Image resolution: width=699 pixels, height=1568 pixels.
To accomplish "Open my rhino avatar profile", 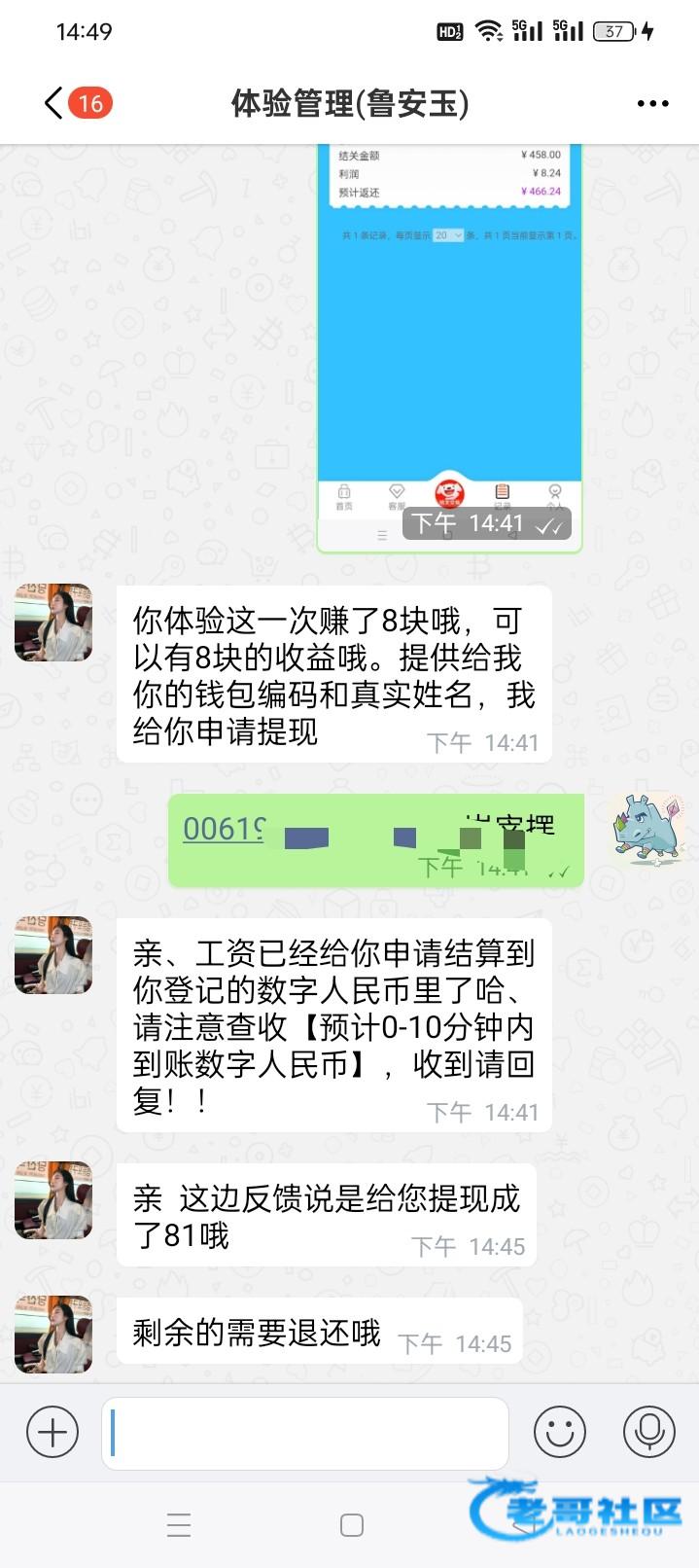I will [x=648, y=829].
